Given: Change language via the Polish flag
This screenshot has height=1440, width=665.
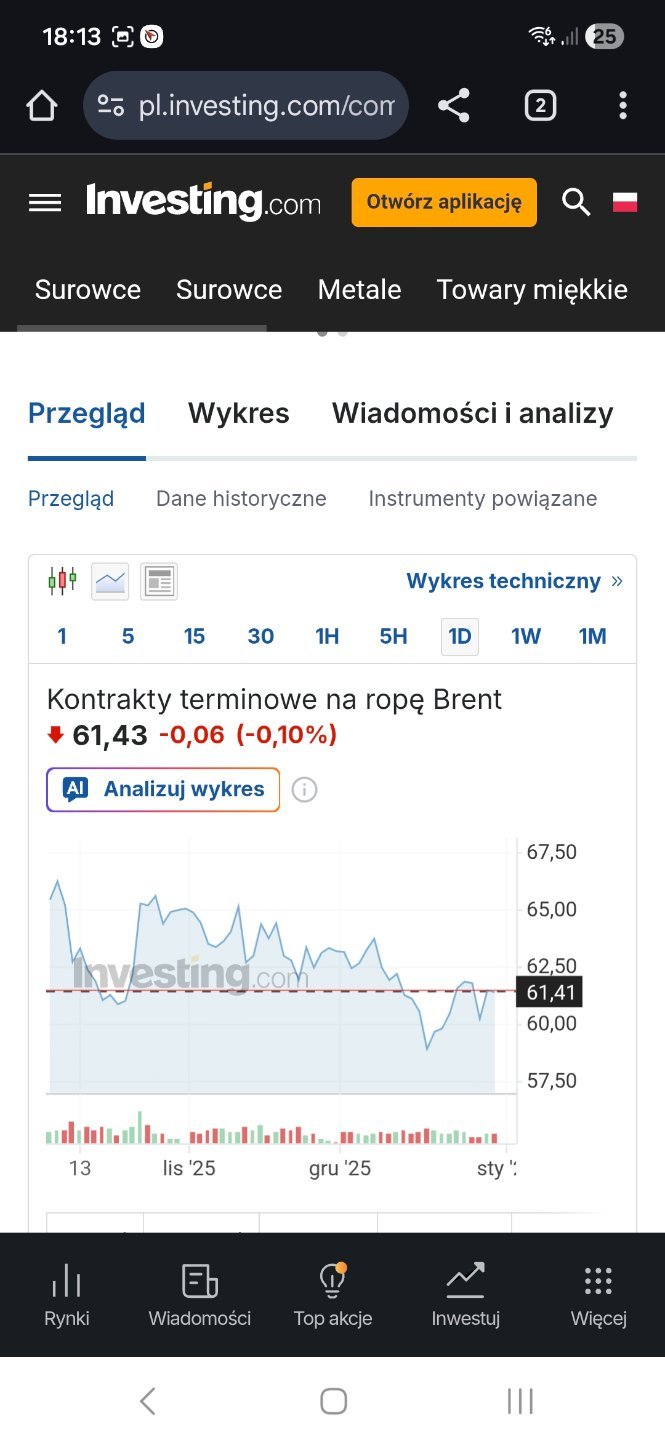Looking at the screenshot, I should click(x=625, y=202).
